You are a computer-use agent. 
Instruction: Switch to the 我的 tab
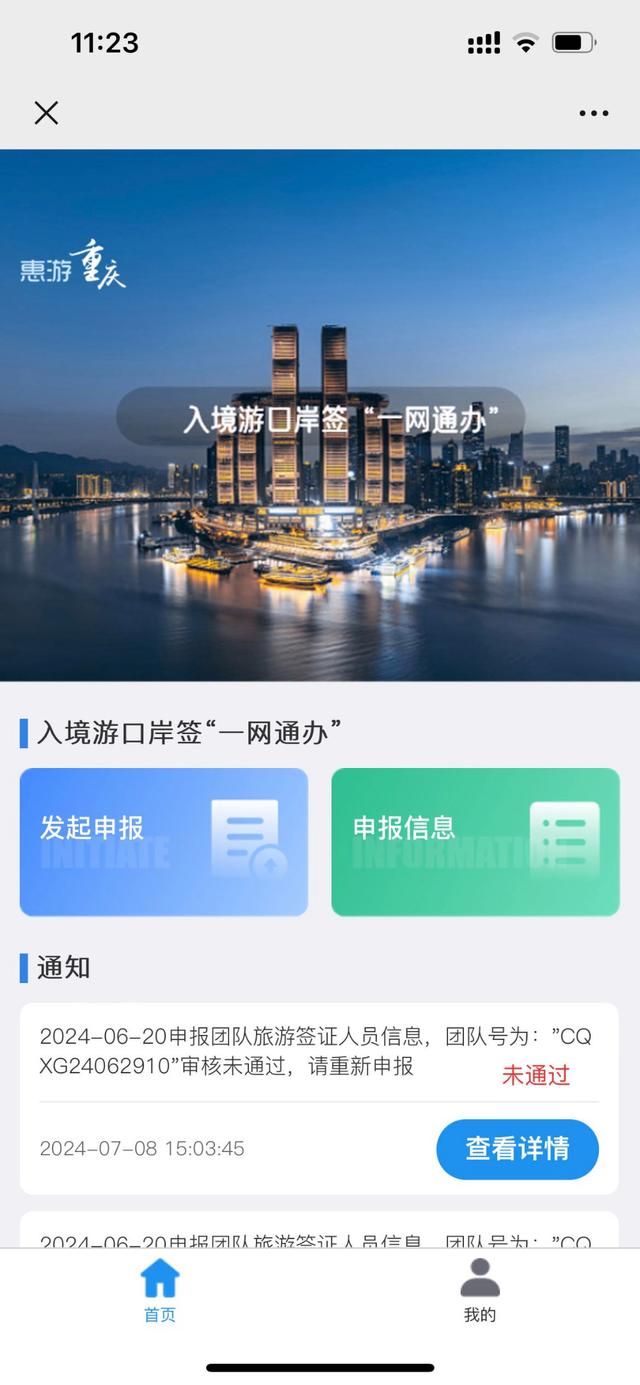[480, 1291]
